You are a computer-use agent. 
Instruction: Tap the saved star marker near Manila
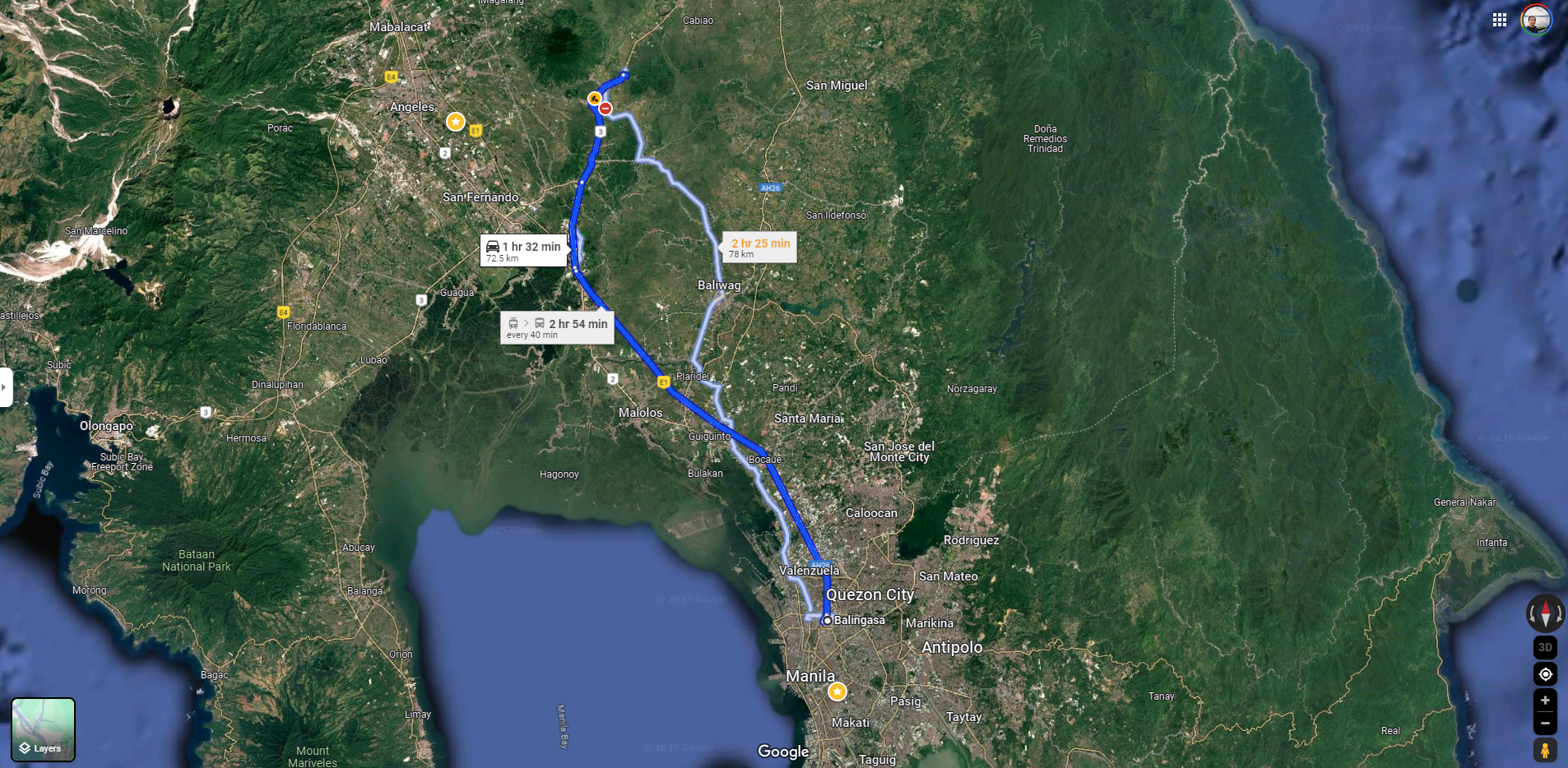click(837, 692)
